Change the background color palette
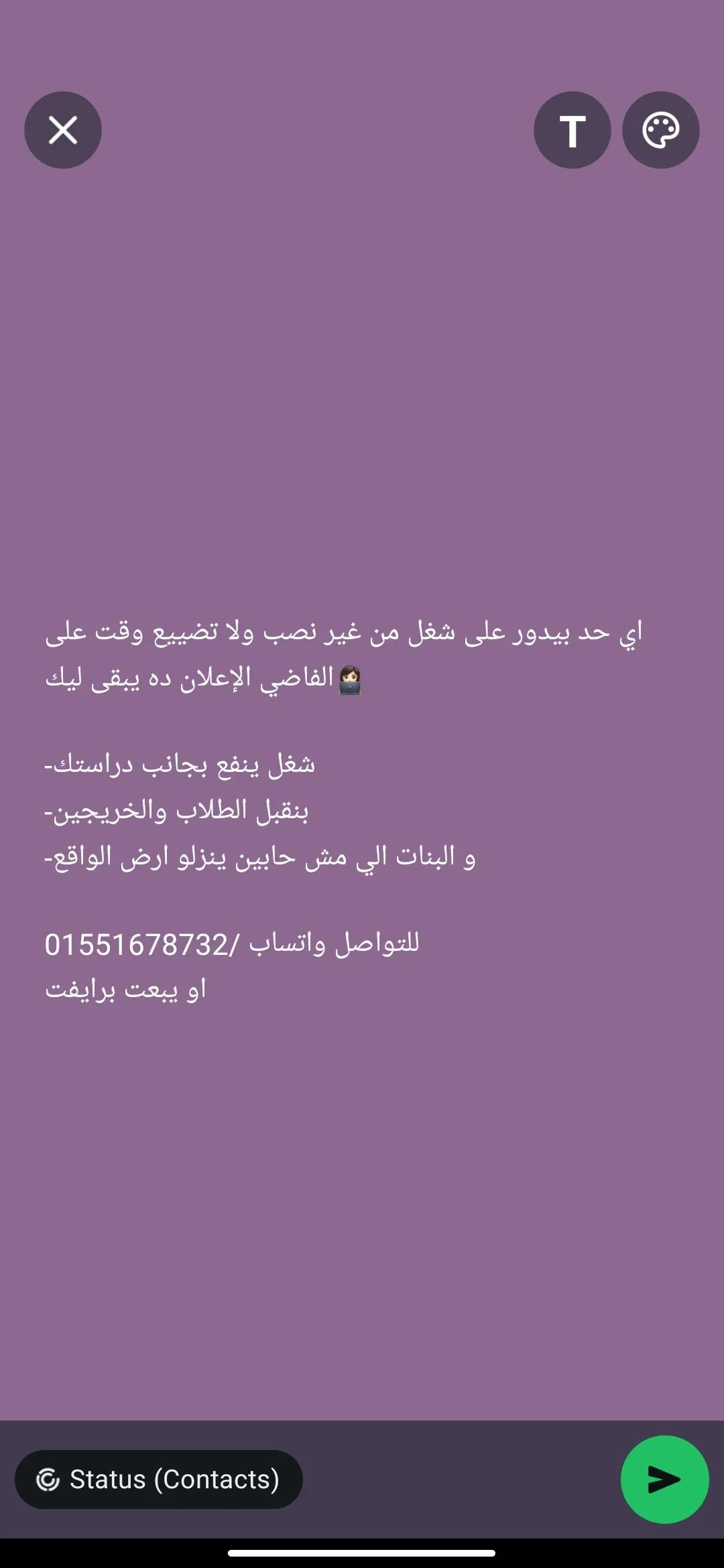The image size is (724, 1568). coord(660,130)
